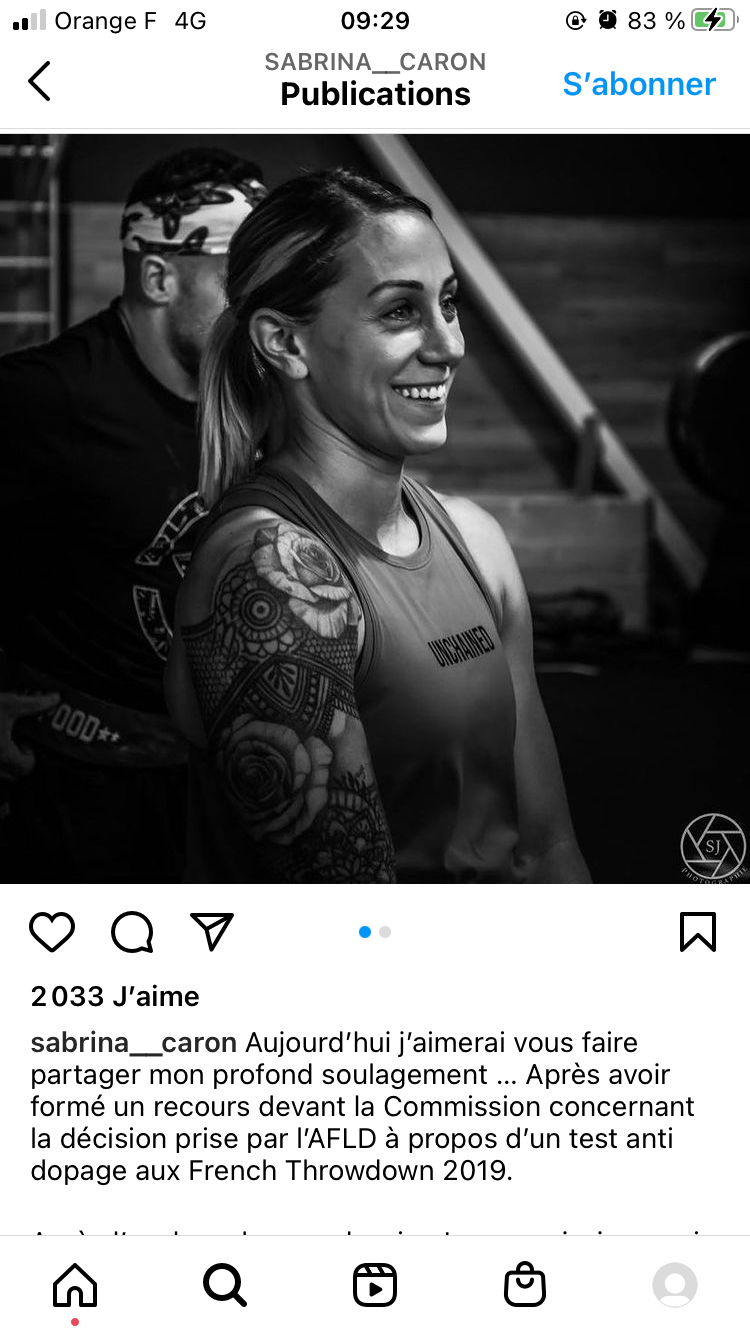Screen dimensions: 750x1334
Task: Open the Shop bag tab
Action: 525,1285
